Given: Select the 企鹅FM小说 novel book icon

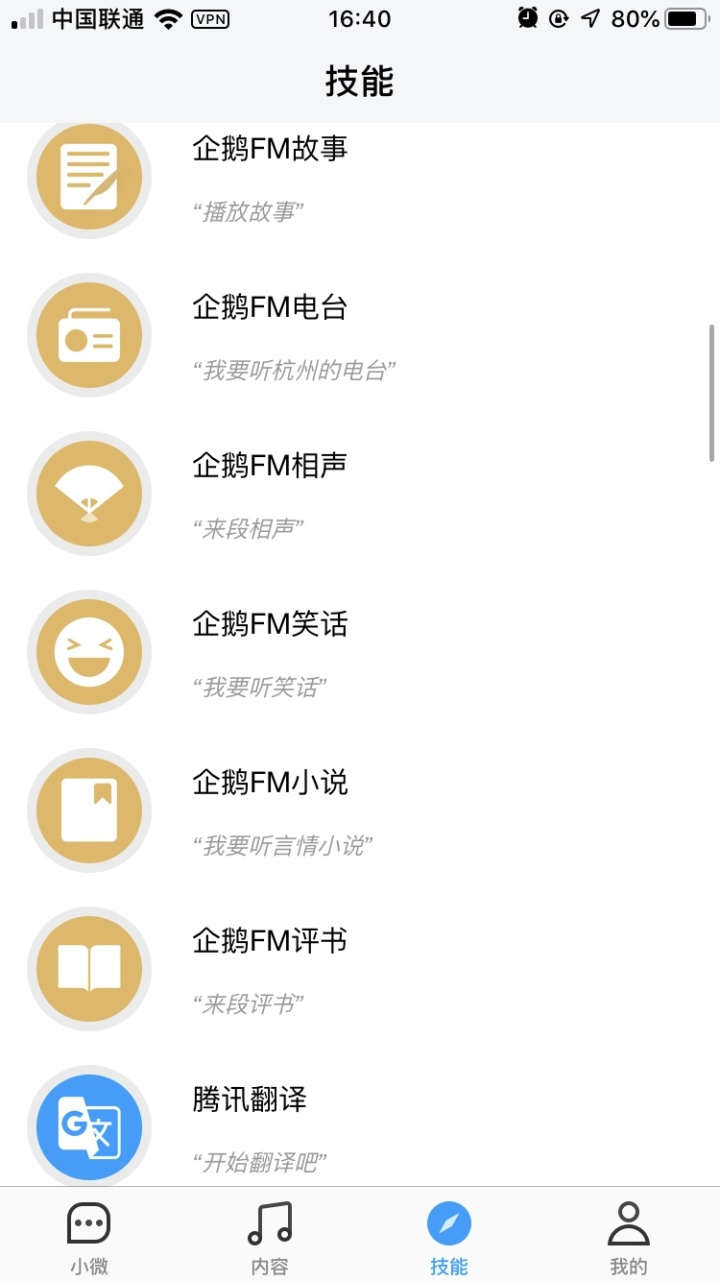Looking at the screenshot, I should (x=89, y=810).
